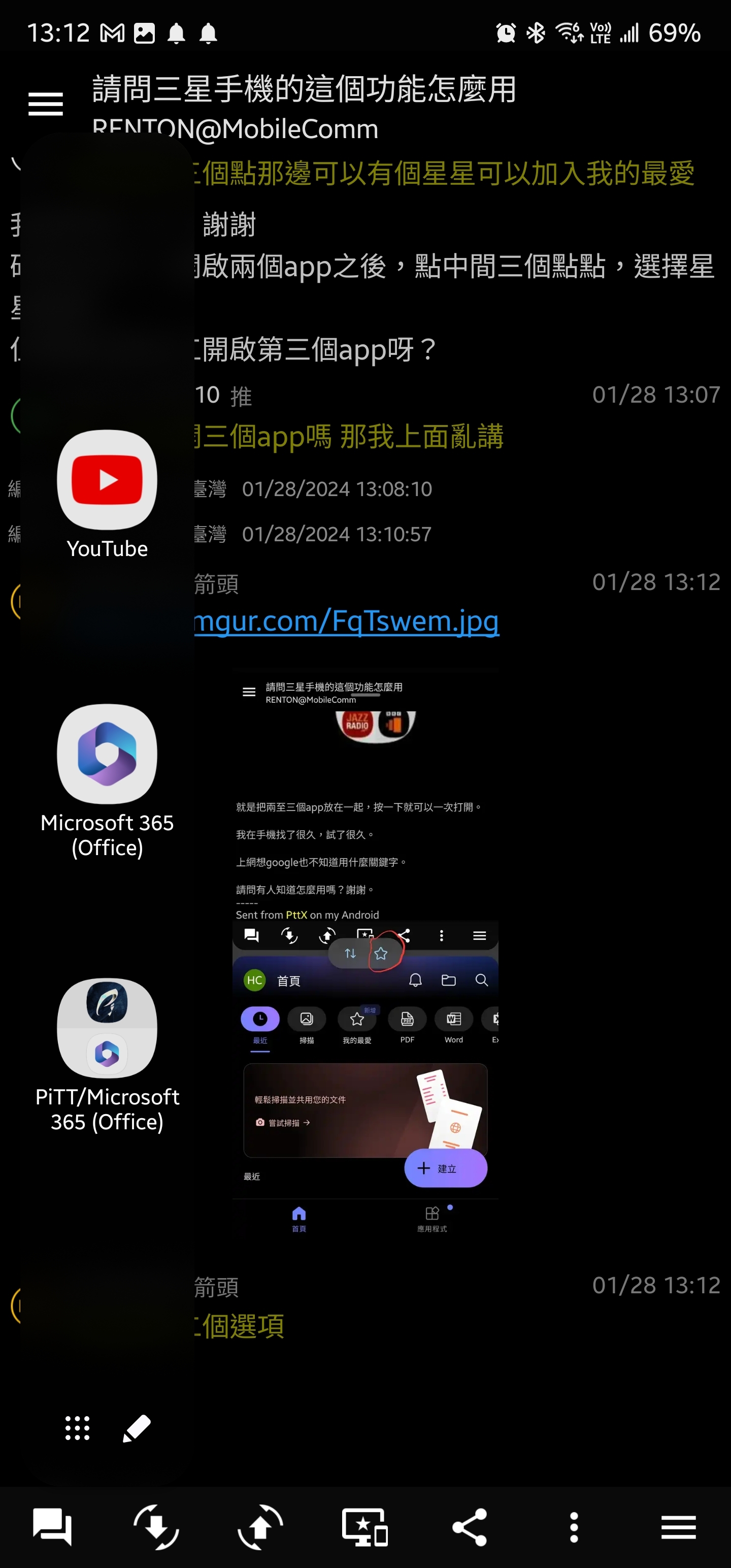This screenshot has height=1568, width=731.
Task: Open all apps grid in the edge panel
Action: tap(77, 1428)
